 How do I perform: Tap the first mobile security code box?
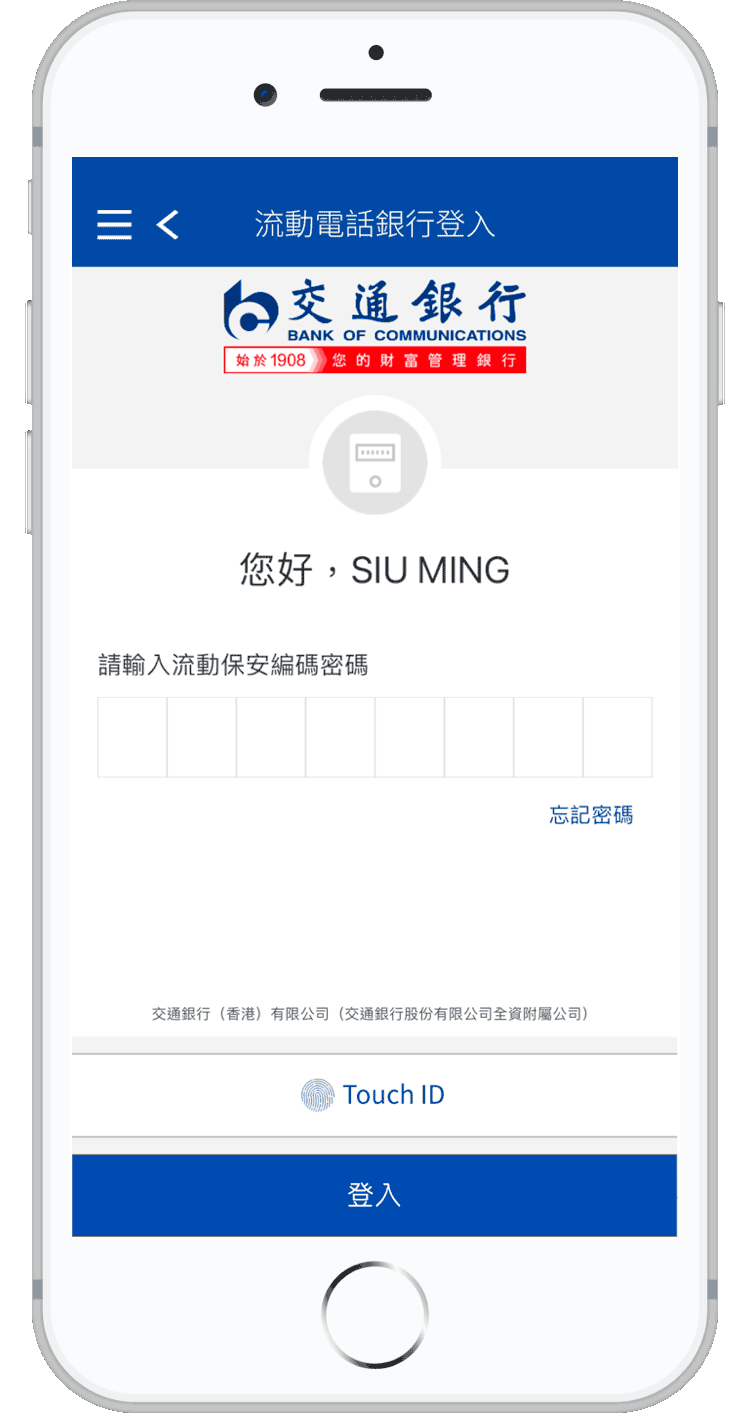coord(132,737)
